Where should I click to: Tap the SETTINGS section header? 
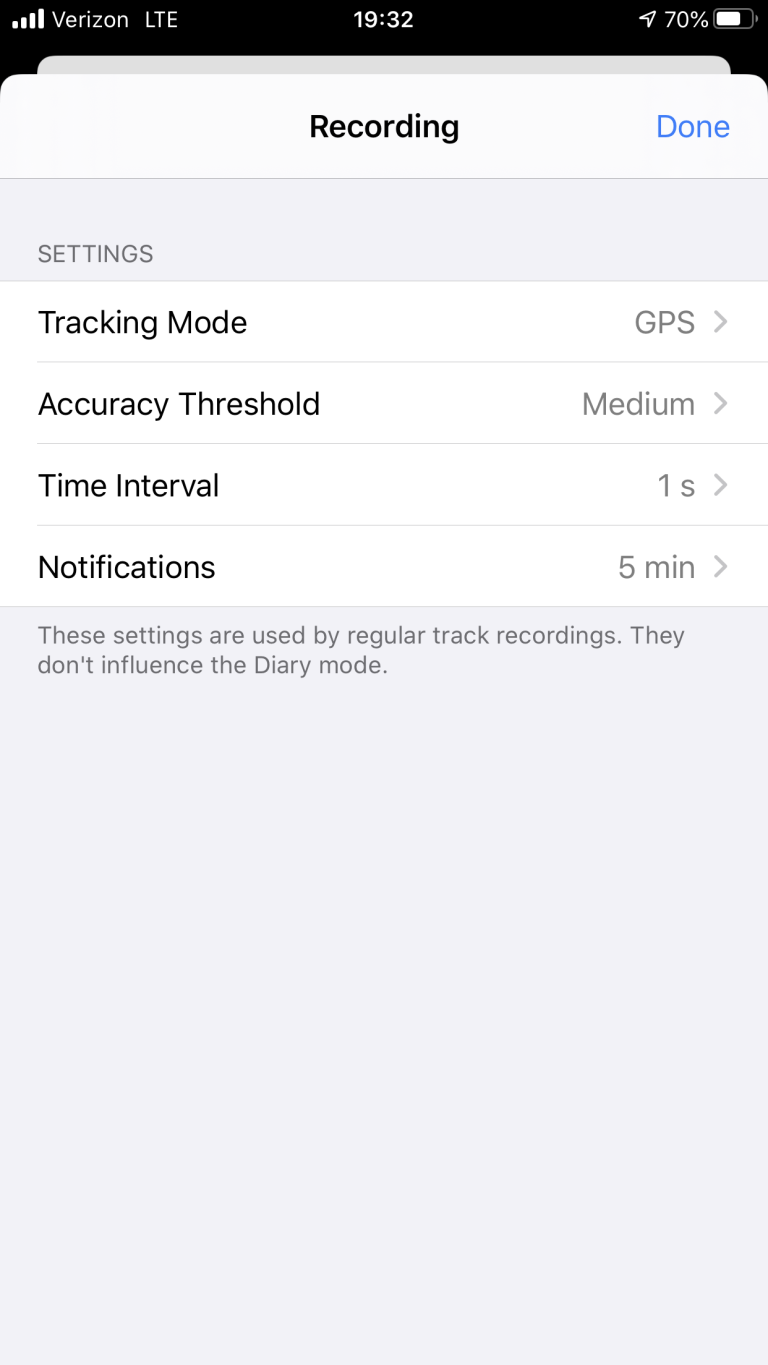click(x=95, y=254)
